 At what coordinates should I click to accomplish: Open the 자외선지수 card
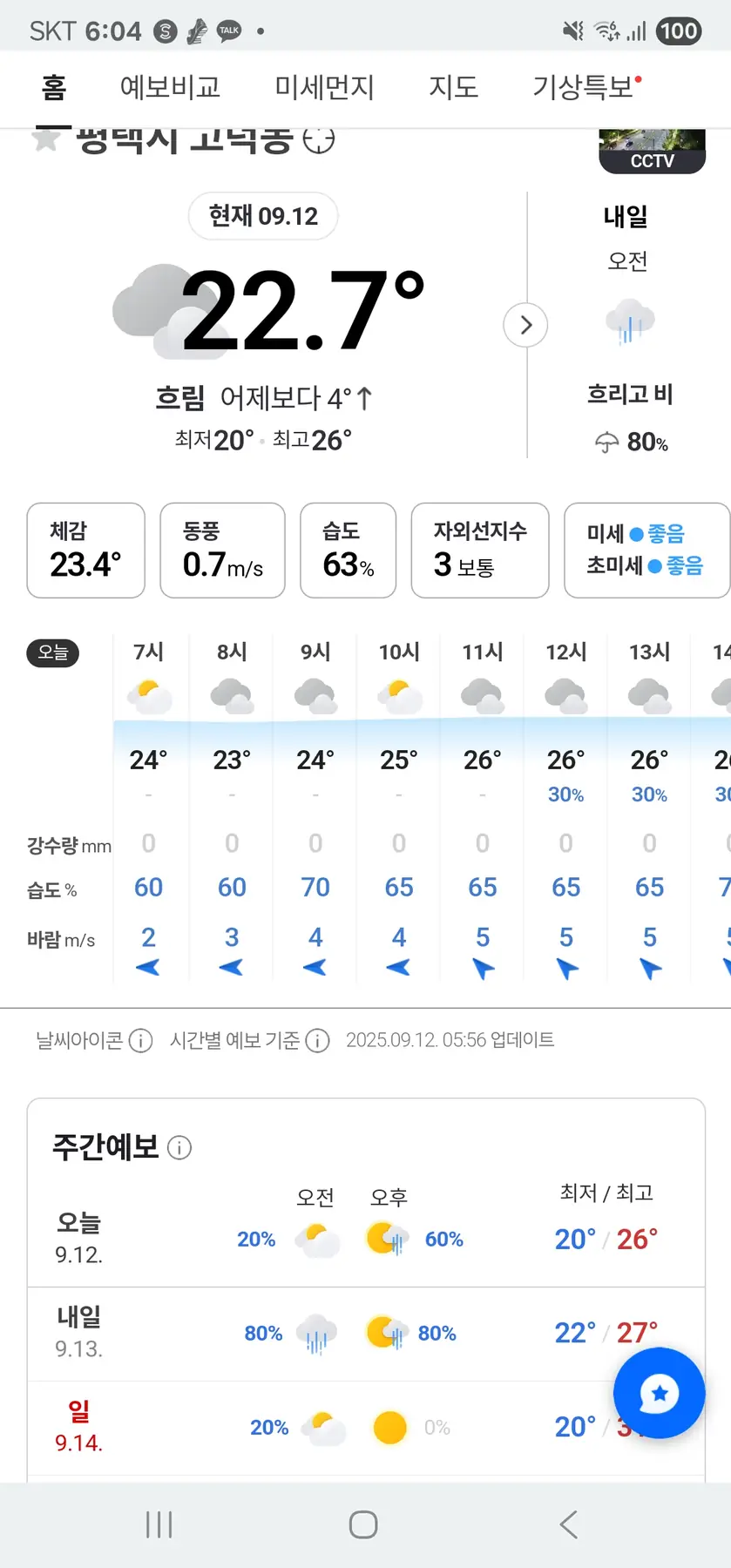[x=480, y=551]
